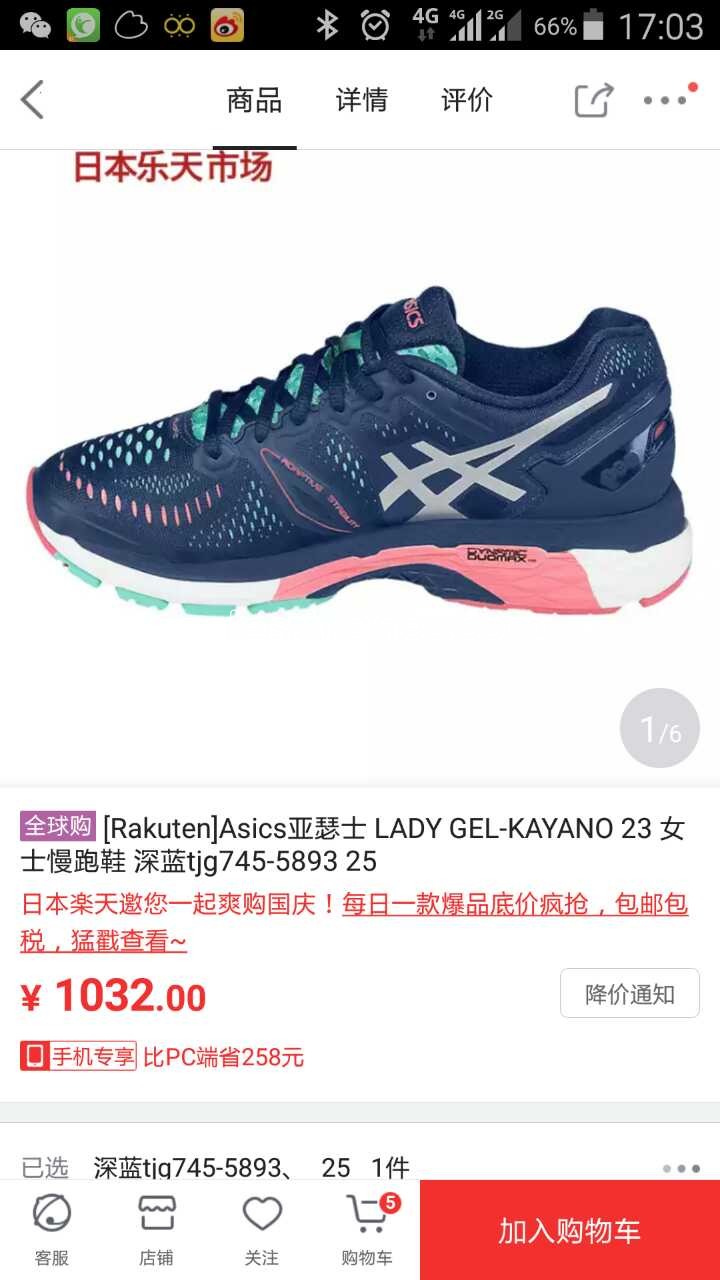Follow this item with 关注 heart
The image size is (720, 1280).
(262, 1230)
